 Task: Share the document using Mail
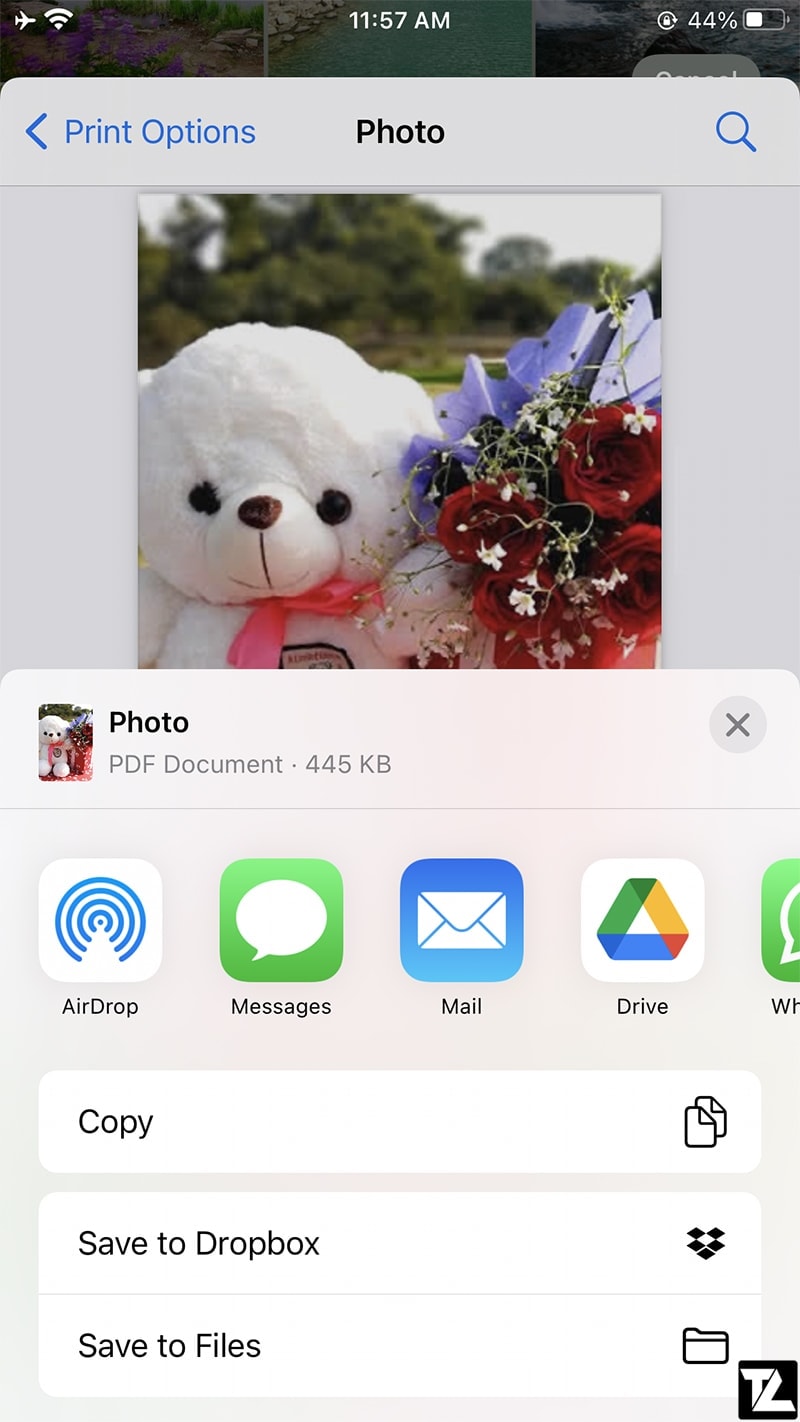[x=462, y=920]
